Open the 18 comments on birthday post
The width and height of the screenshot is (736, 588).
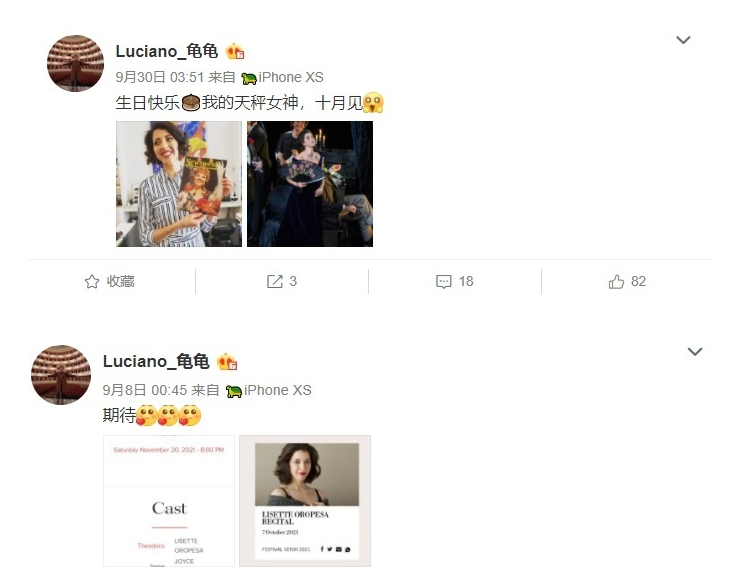pyautogui.click(x=455, y=282)
